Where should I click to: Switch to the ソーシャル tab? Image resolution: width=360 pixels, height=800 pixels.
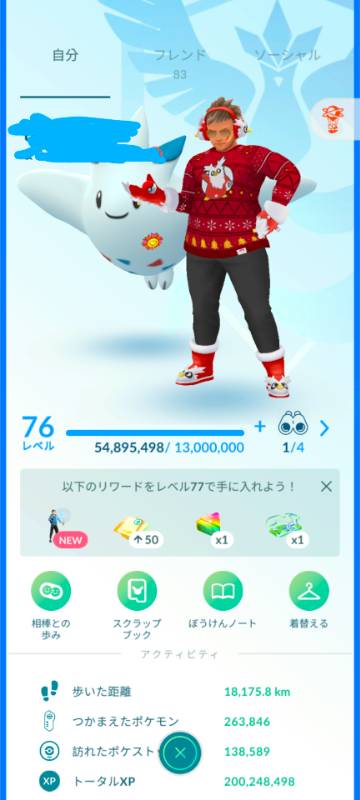click(x=287, y=55)
